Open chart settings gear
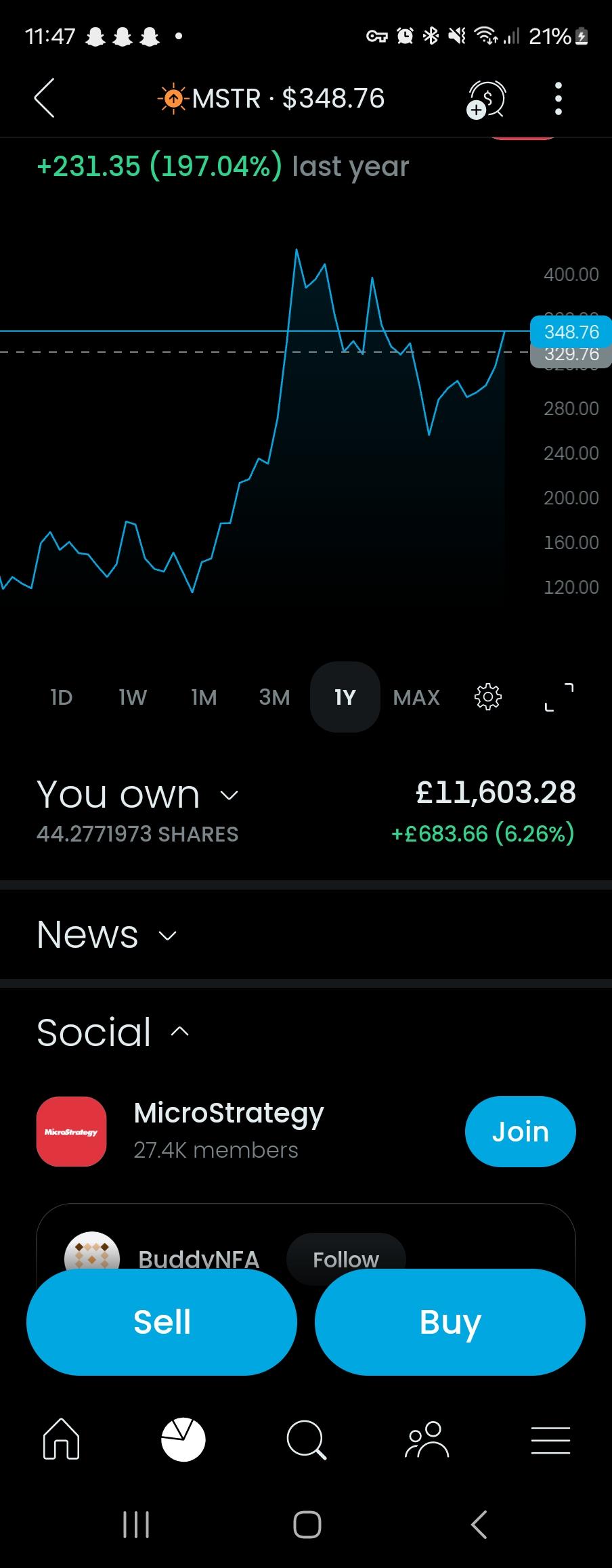This screenshot has height=1568, width=612. point(488,697)
